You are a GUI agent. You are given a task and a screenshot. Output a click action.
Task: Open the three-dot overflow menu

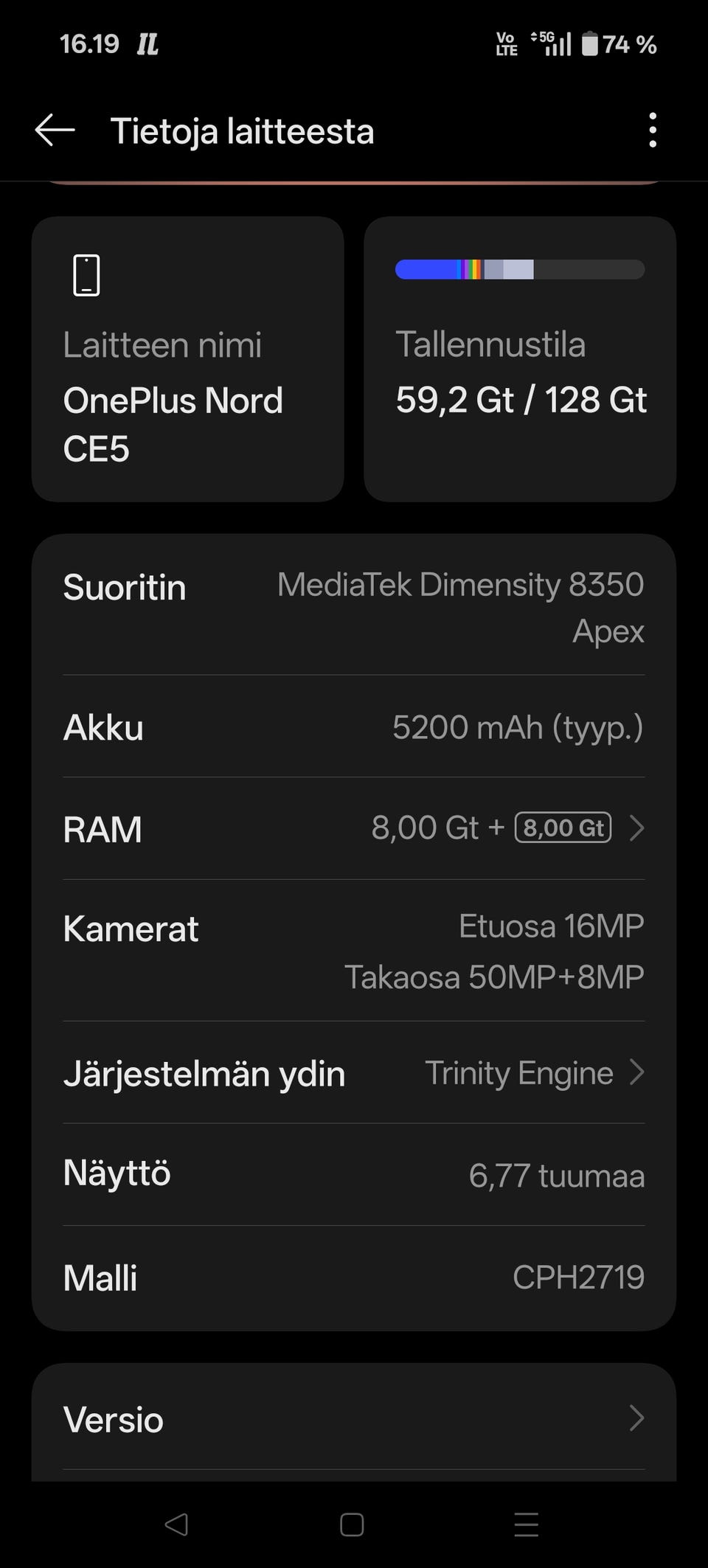pos(652,131)
